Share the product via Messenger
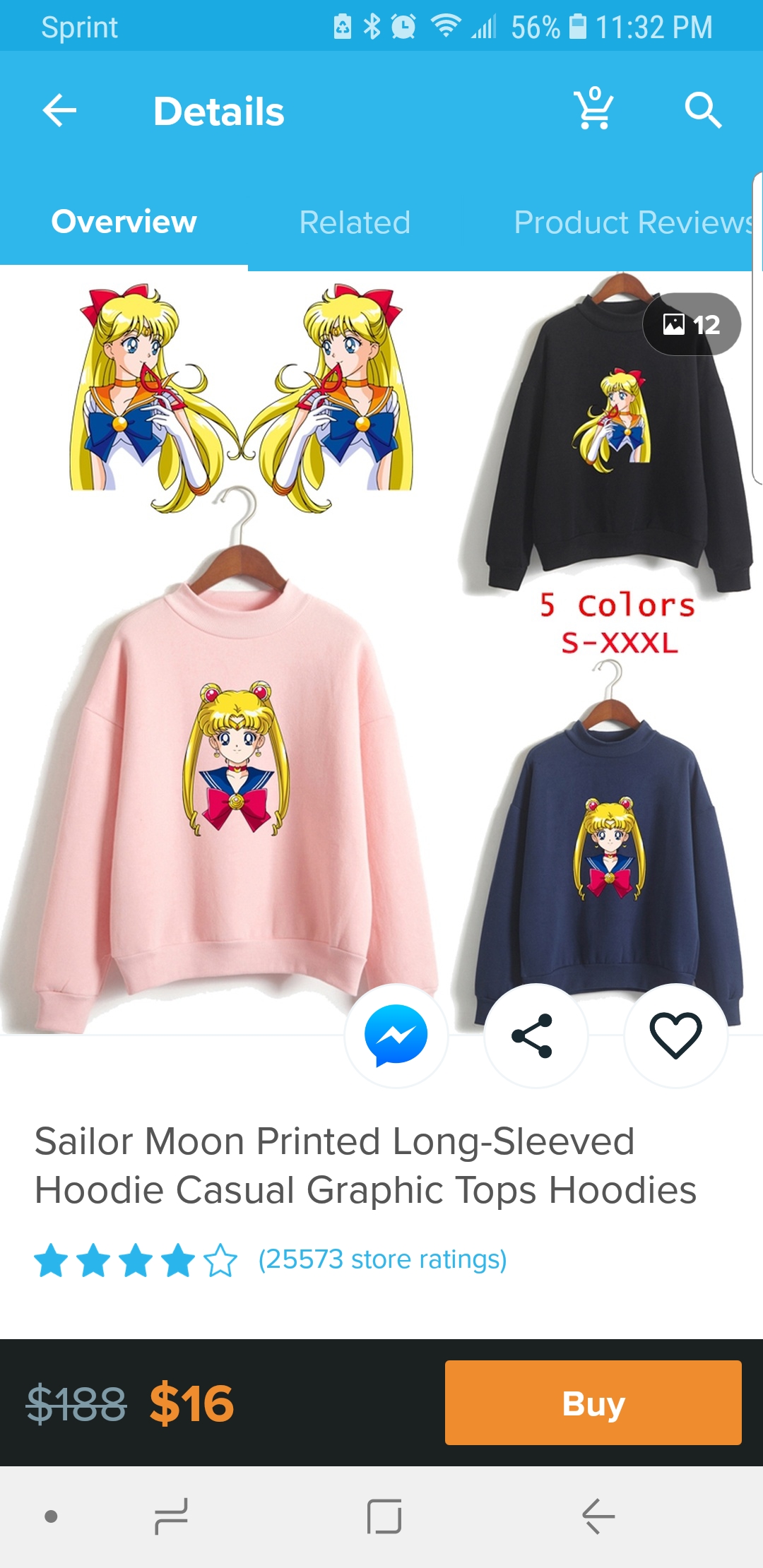The height and width of the screenshot is (1568, 763). (396, 1035)
